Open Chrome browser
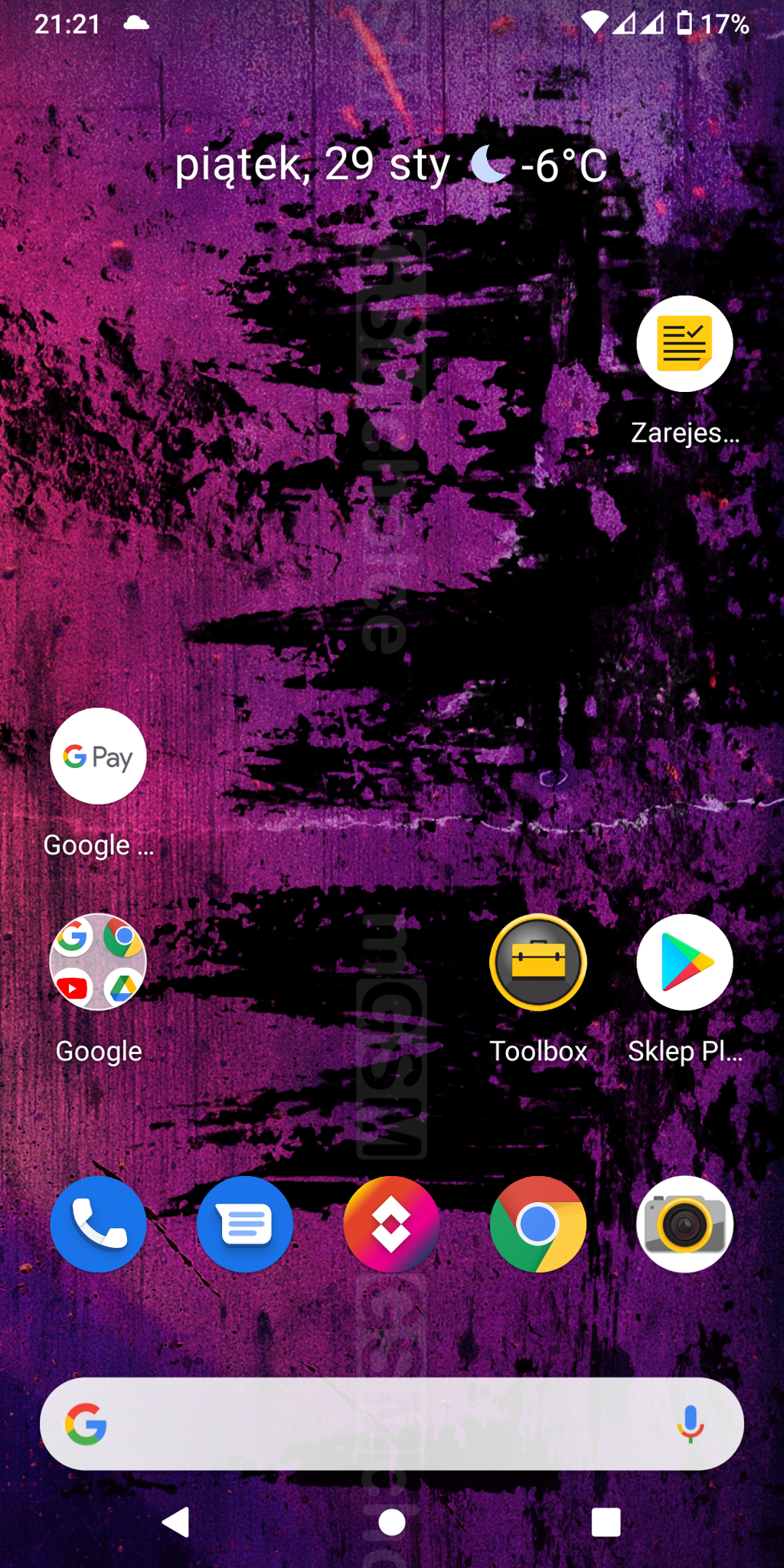The width and height of the screenshot is (784, 1568). click(538, 1224)
